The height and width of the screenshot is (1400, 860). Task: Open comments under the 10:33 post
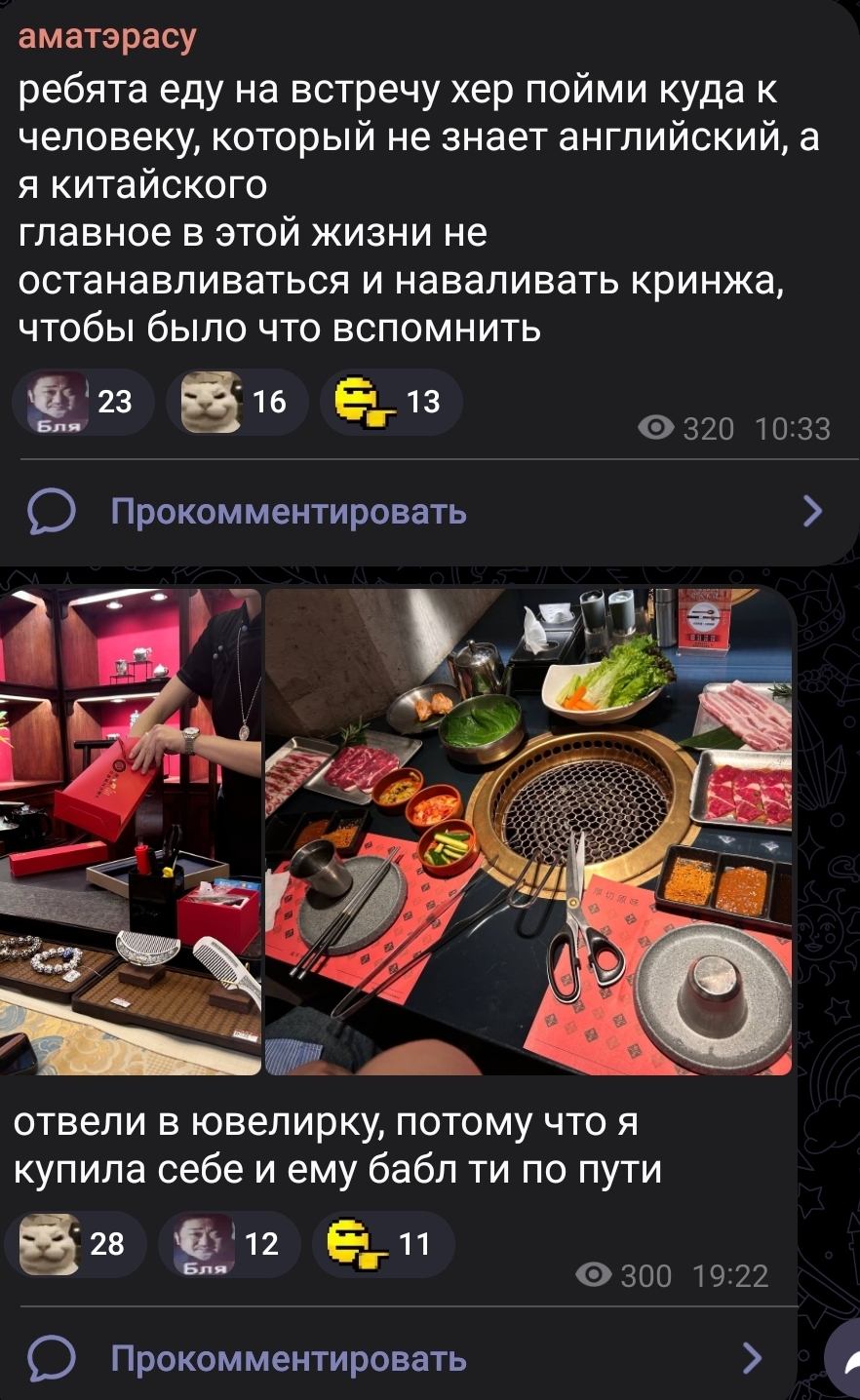pyautogui.click(x=429, y=511)
